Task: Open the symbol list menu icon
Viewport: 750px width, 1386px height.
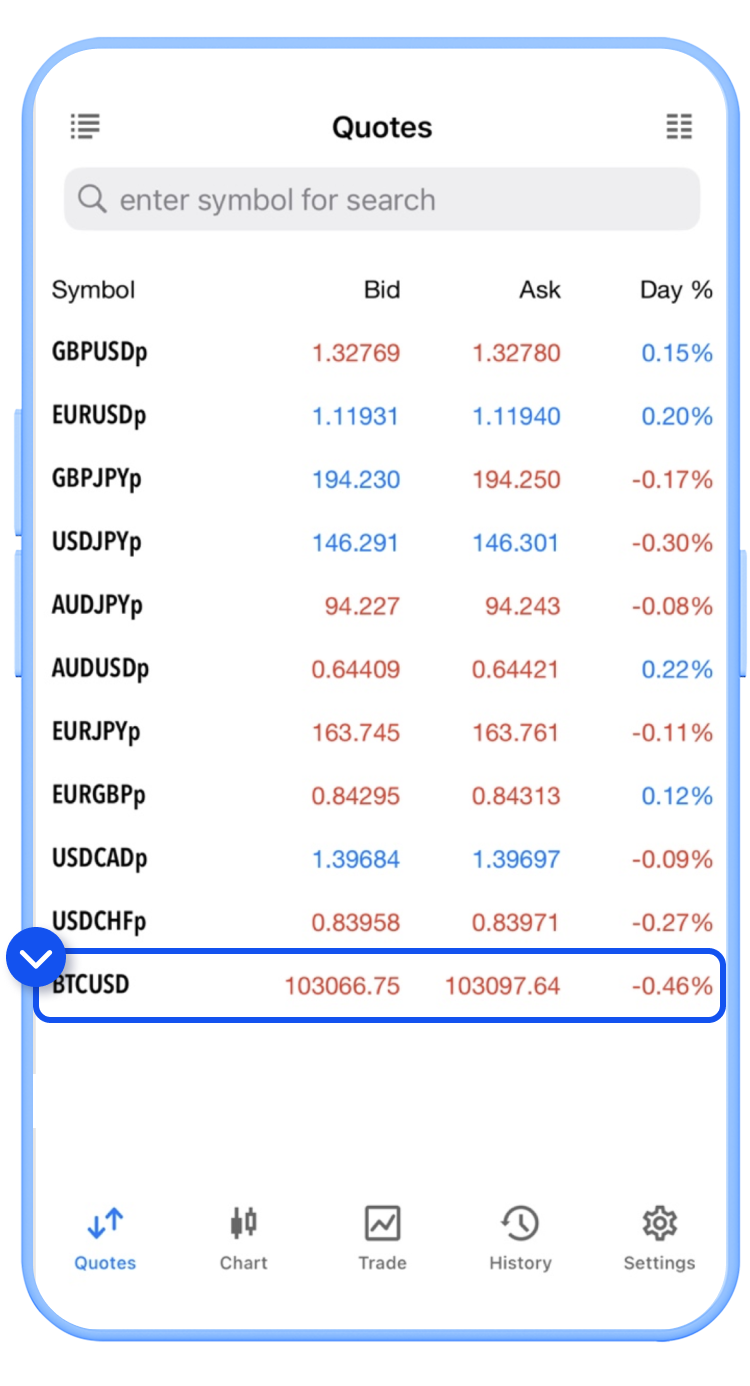Action: pos(85,126)
